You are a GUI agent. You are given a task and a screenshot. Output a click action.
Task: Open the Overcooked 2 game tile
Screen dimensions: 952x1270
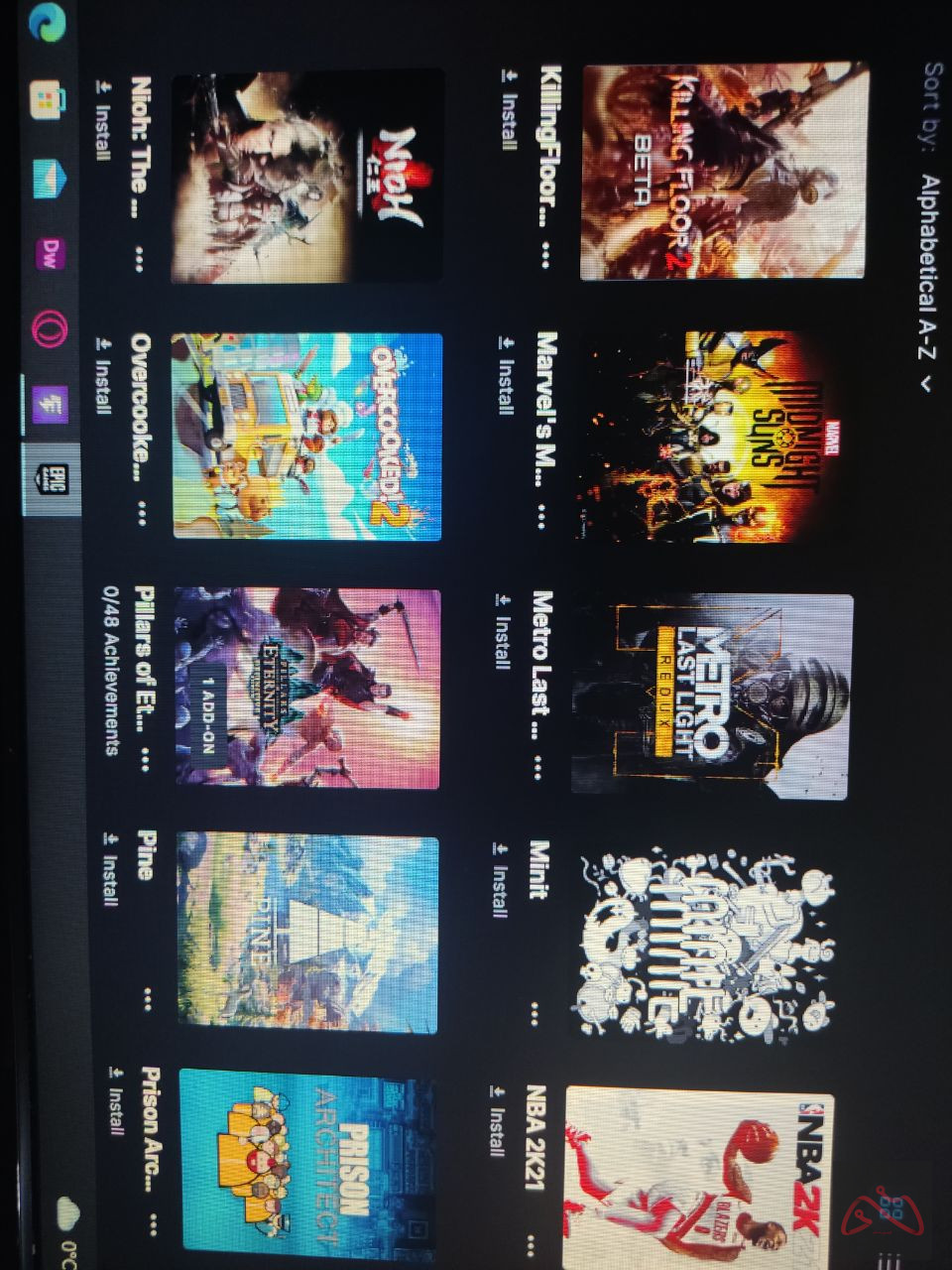coord(305,437)
